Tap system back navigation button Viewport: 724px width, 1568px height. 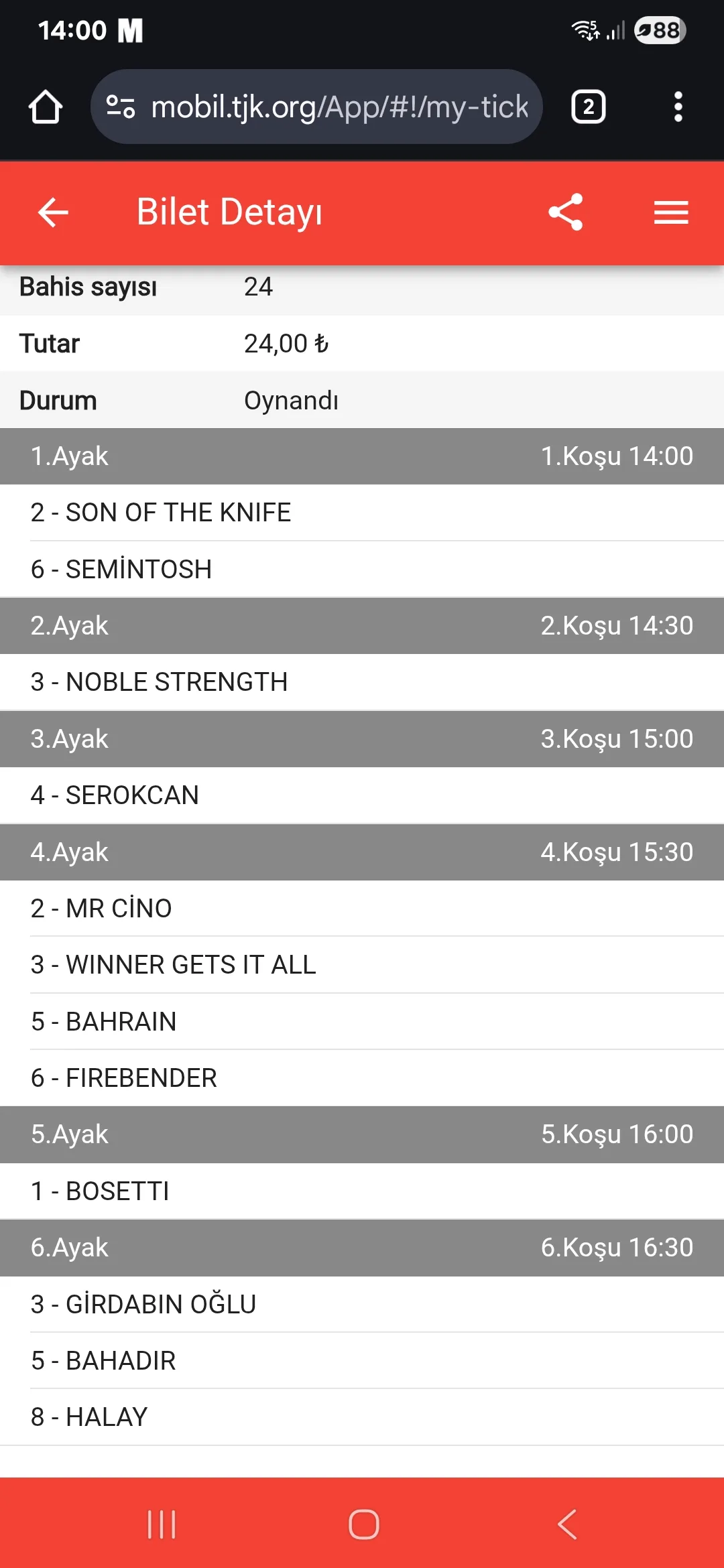point(567,1524)
